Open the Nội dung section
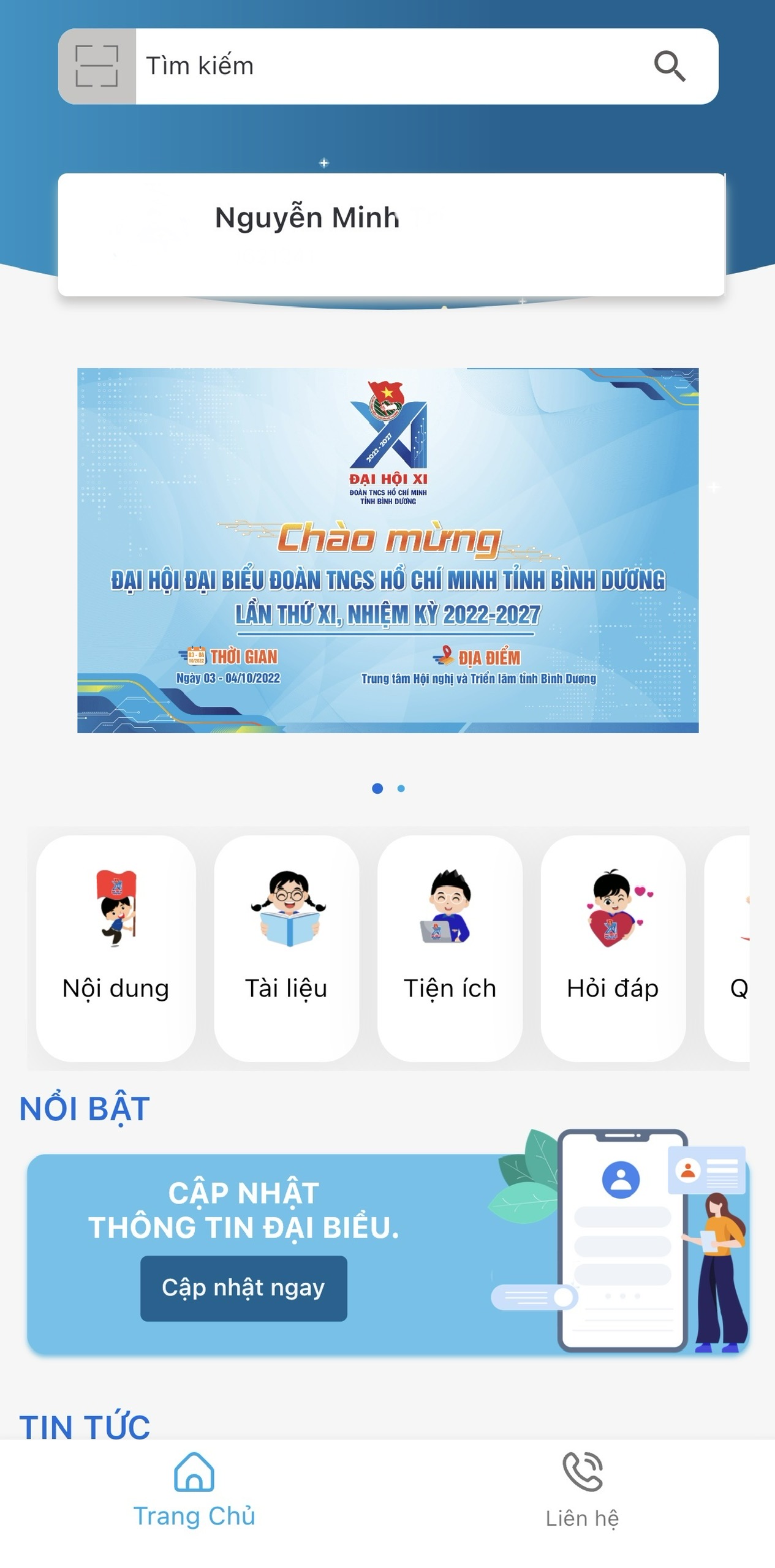This screenshot has height=1568, width=775. coord(116,948)
